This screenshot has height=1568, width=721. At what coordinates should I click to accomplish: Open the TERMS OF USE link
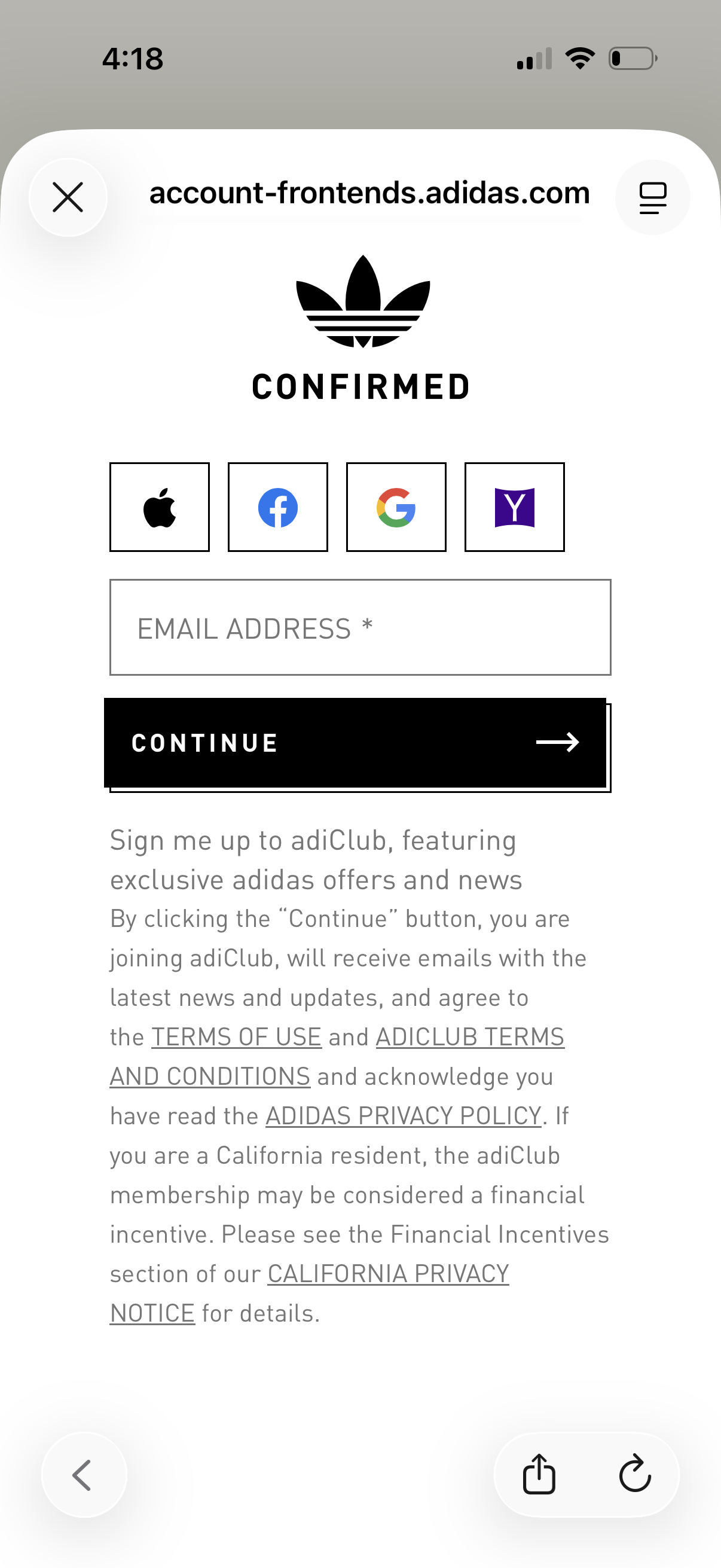[236, 1036]
